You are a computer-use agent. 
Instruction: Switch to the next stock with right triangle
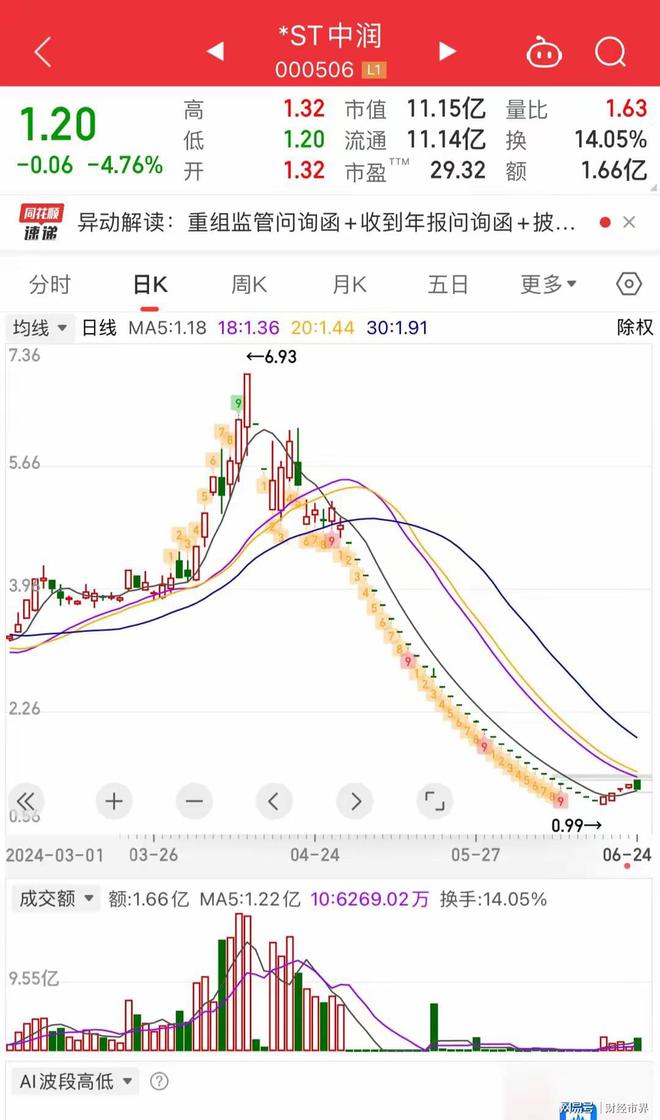coord(447,51)
